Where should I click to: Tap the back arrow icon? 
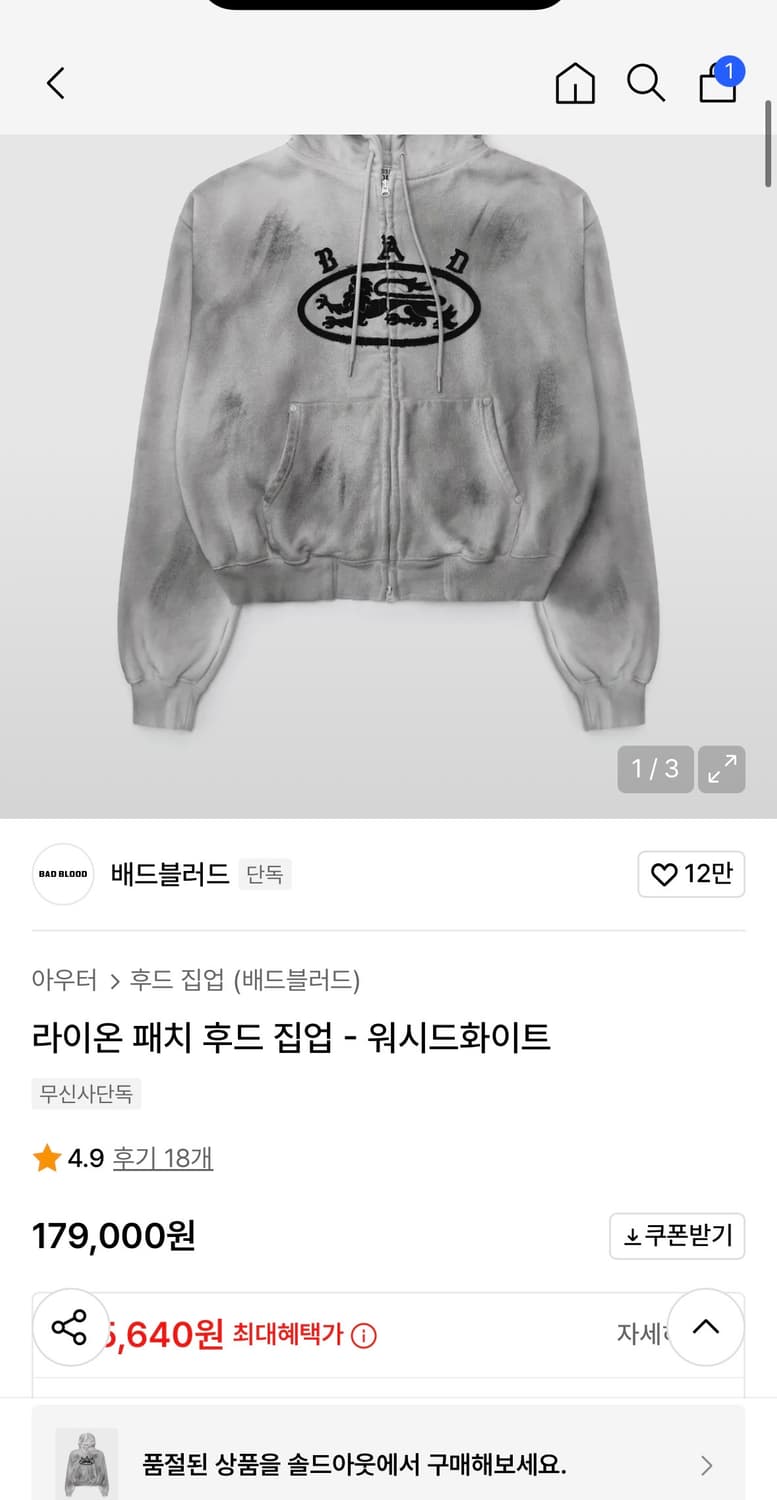pyautogui.click(x=55, y=84)
